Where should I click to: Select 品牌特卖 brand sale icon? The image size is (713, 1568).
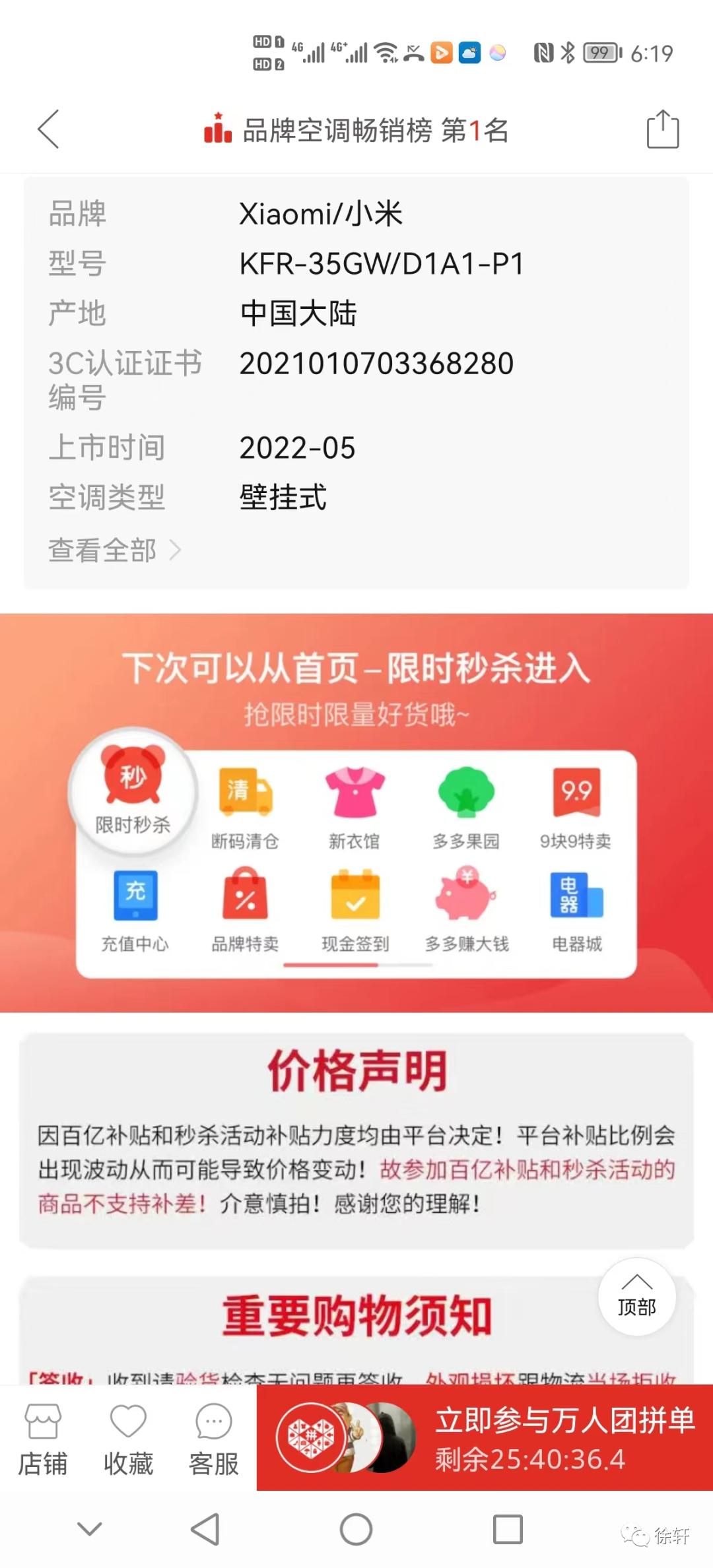point(244,904)
